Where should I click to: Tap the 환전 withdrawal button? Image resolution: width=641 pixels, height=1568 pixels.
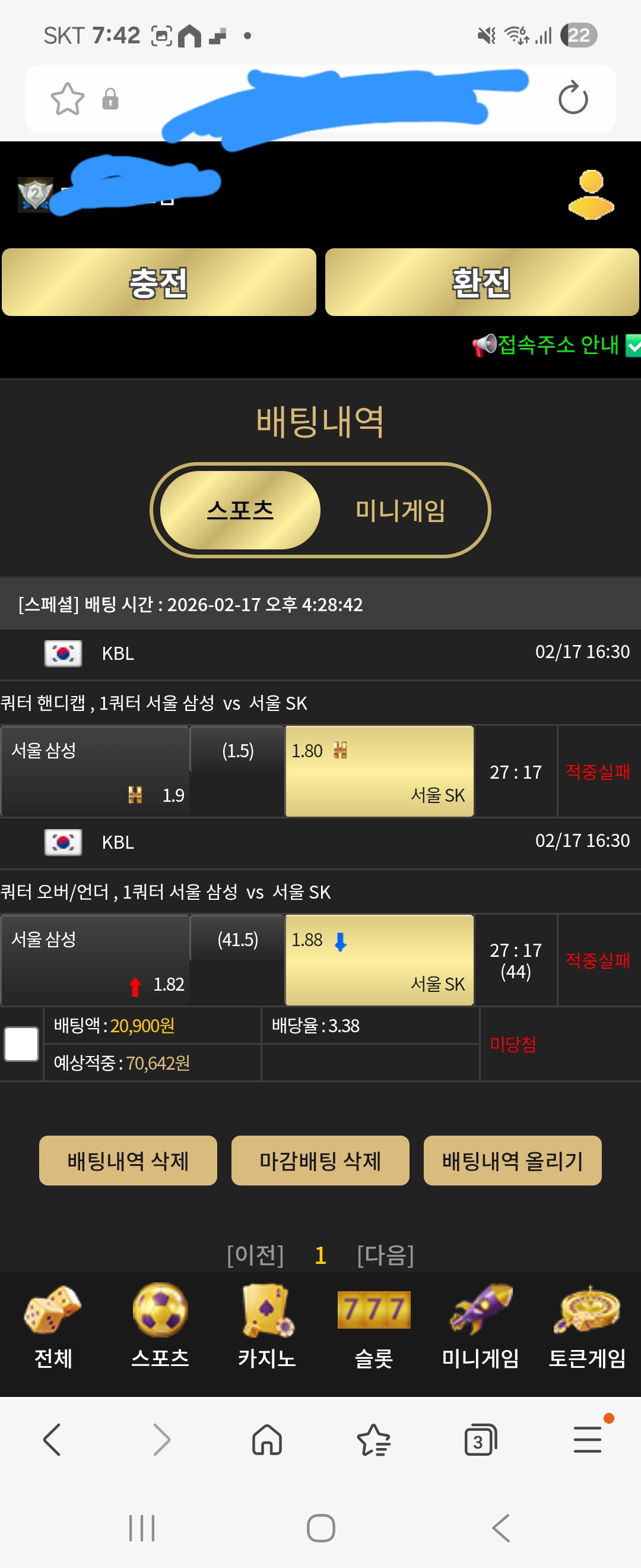tap(482, 283)
